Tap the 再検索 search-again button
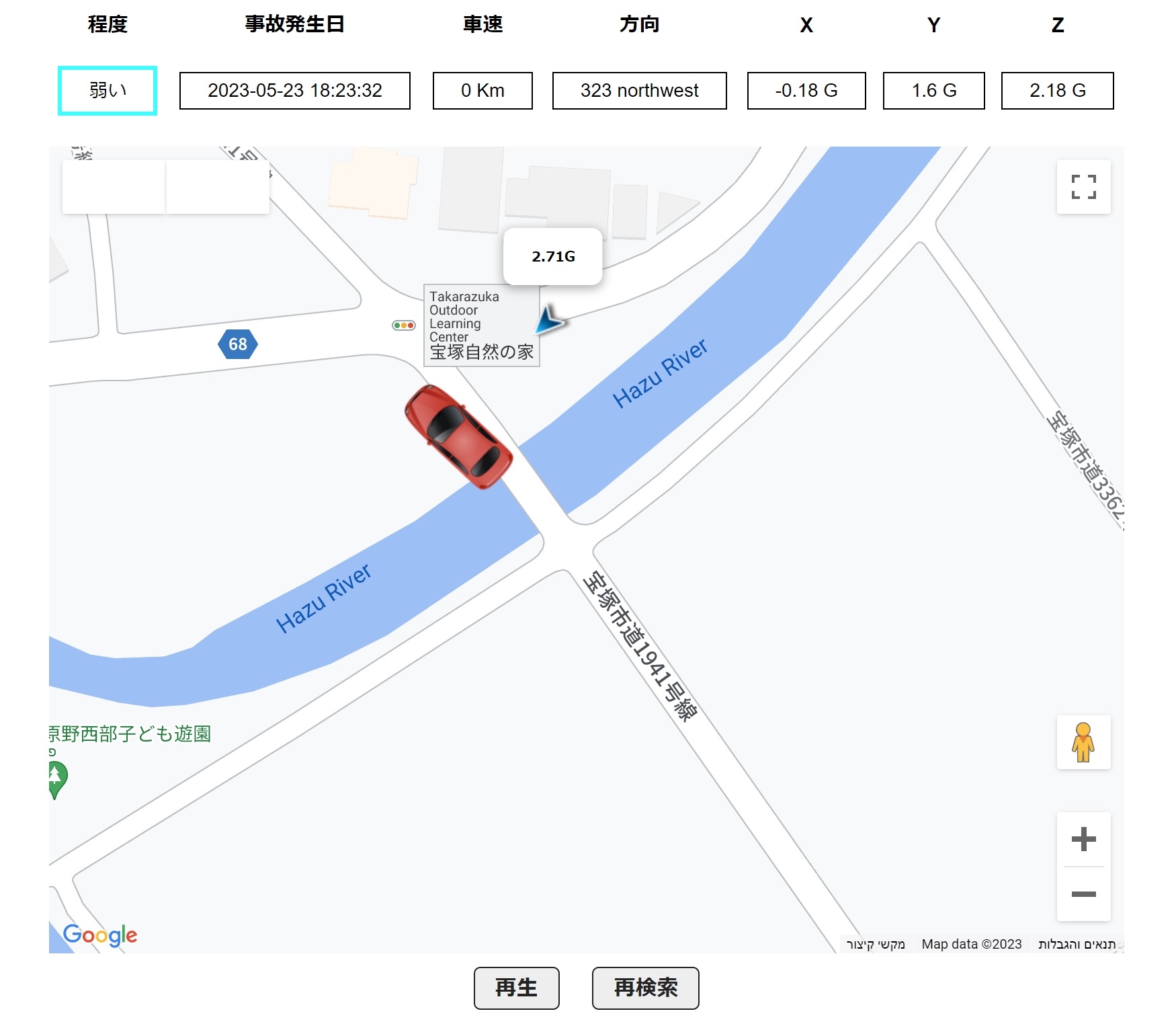1176x1030 pixels. point(645,988)
